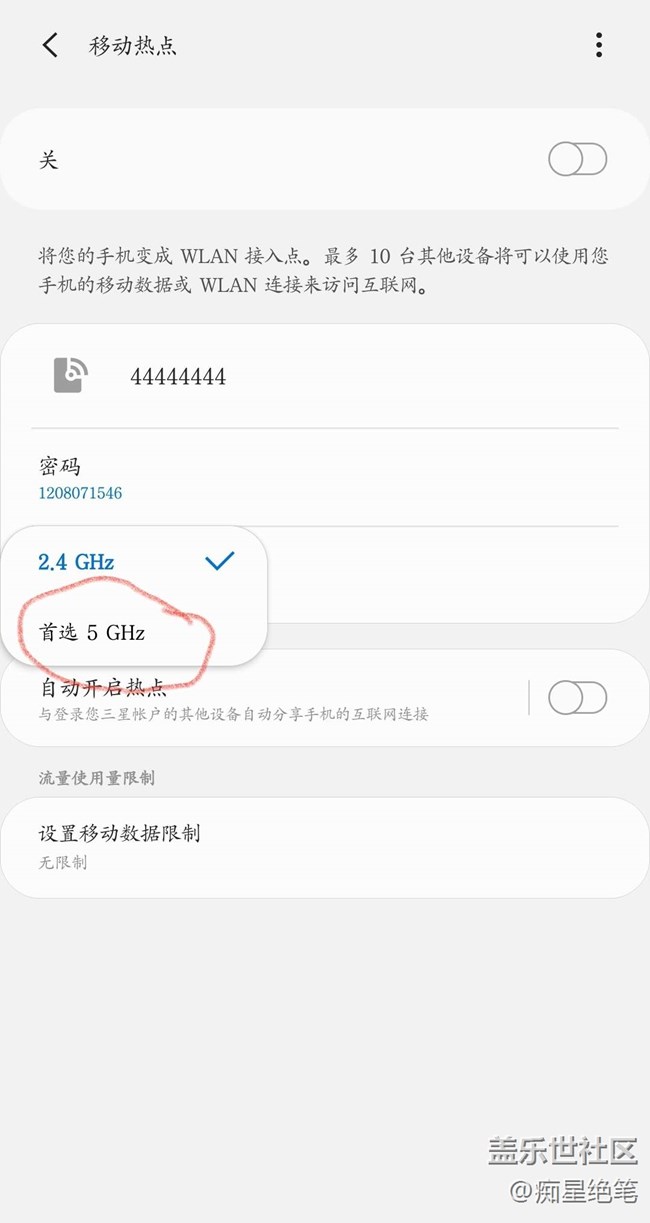Choose 首选 5 GHz band option

point(135,632)
